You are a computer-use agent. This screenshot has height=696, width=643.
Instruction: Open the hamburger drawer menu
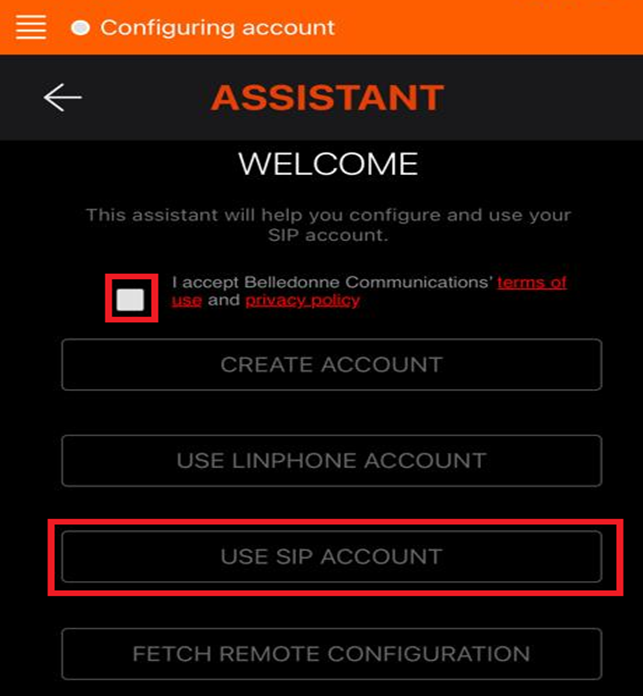31,27
